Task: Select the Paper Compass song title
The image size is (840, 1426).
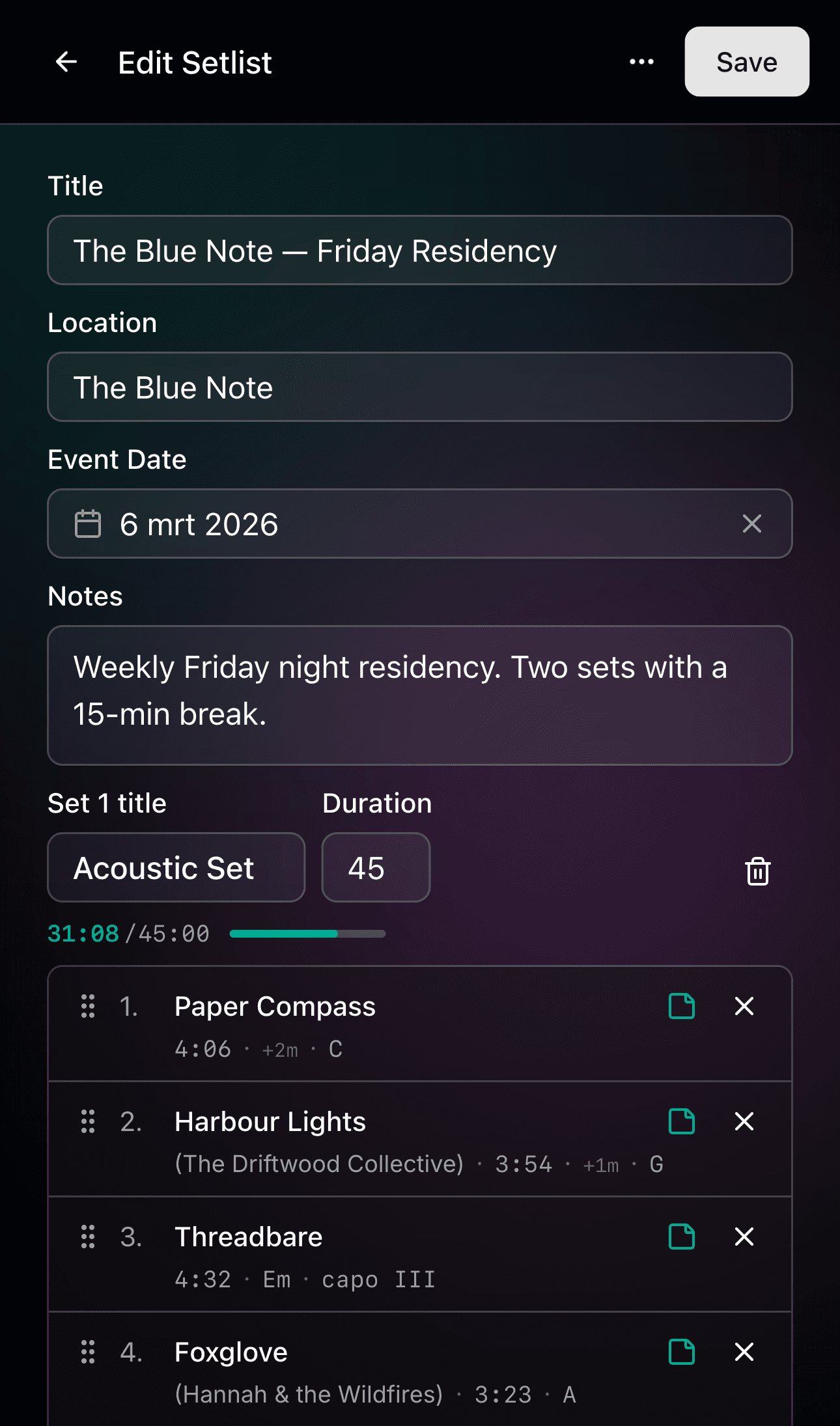Action: pyautogui.click(x=275, y=1006)
